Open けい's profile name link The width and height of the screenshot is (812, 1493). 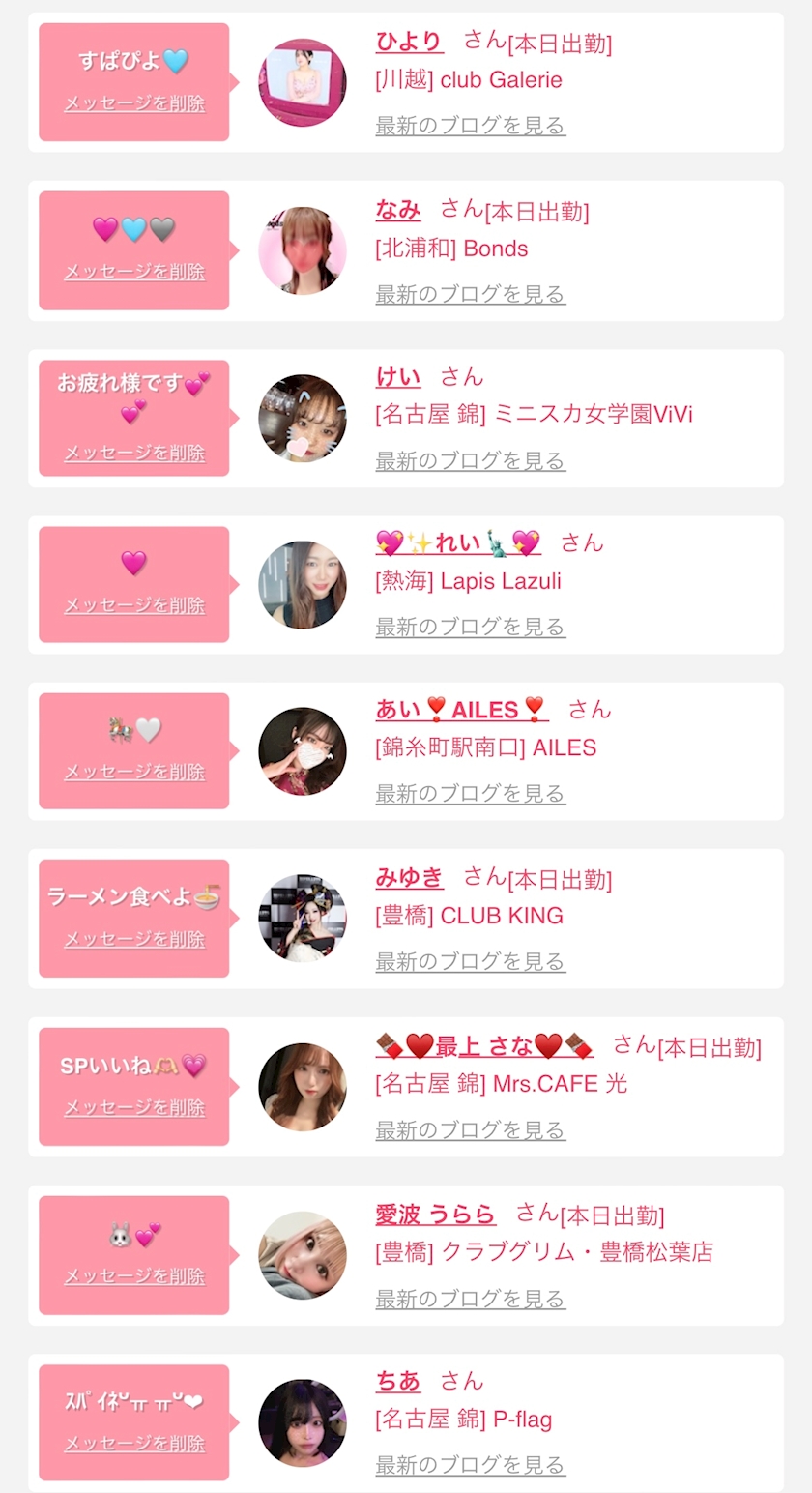click(x=397, y=377)
